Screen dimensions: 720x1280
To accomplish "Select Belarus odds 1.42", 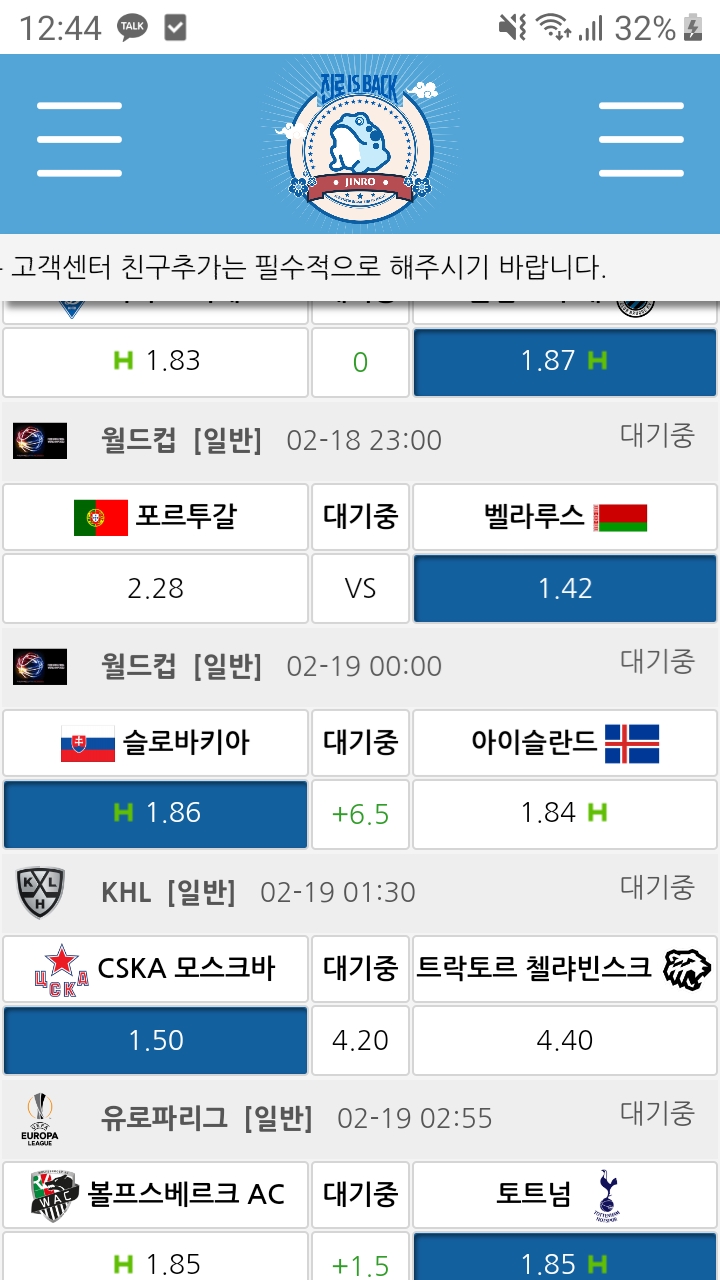I will [565, 588].
